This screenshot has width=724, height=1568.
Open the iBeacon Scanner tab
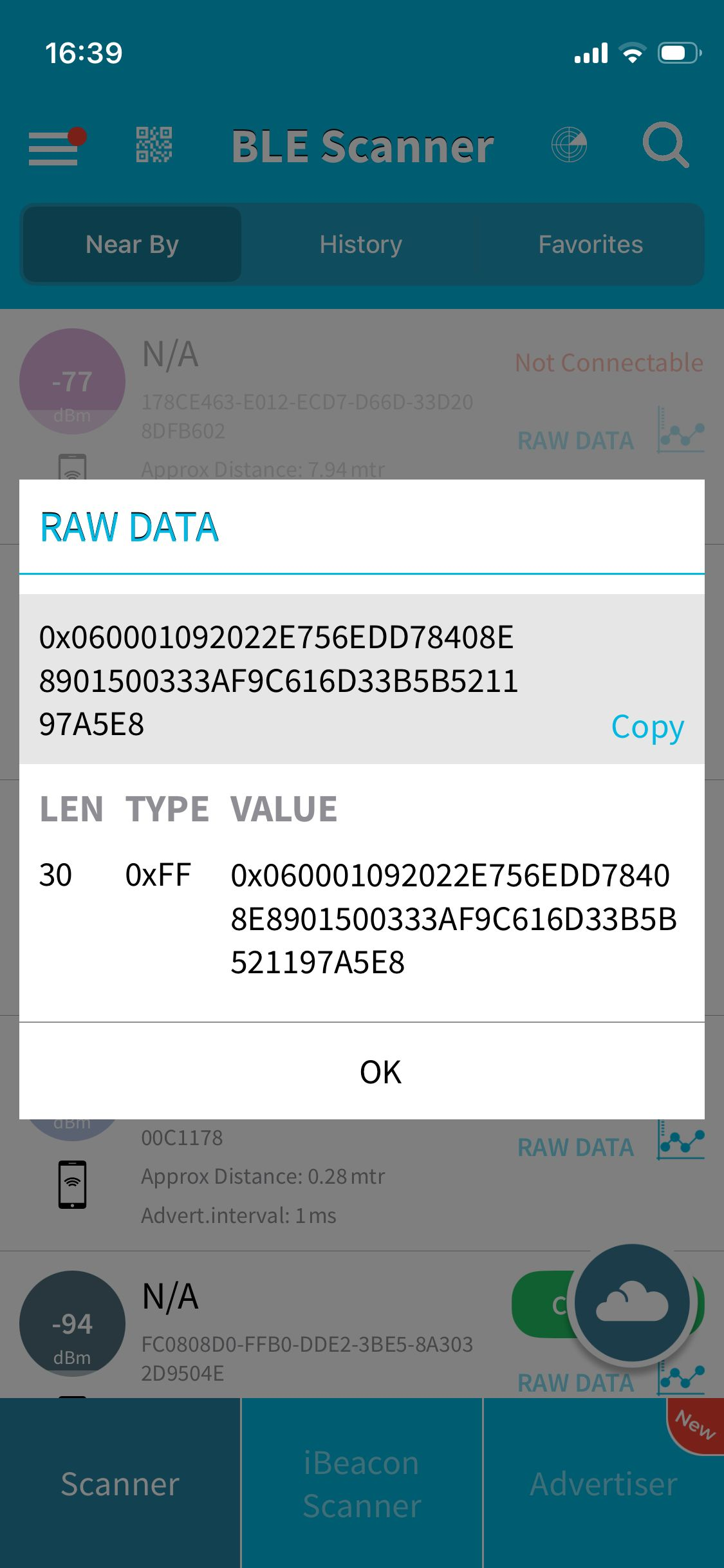click(x=362, y=1484)
